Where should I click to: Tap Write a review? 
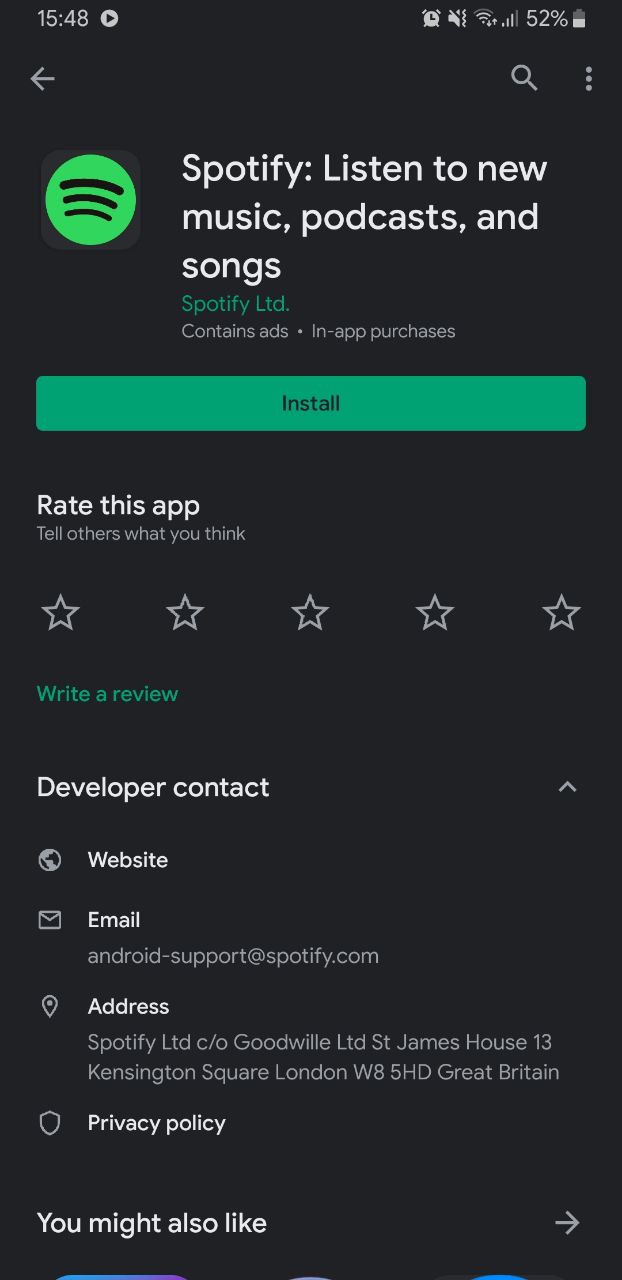[107, 693]
